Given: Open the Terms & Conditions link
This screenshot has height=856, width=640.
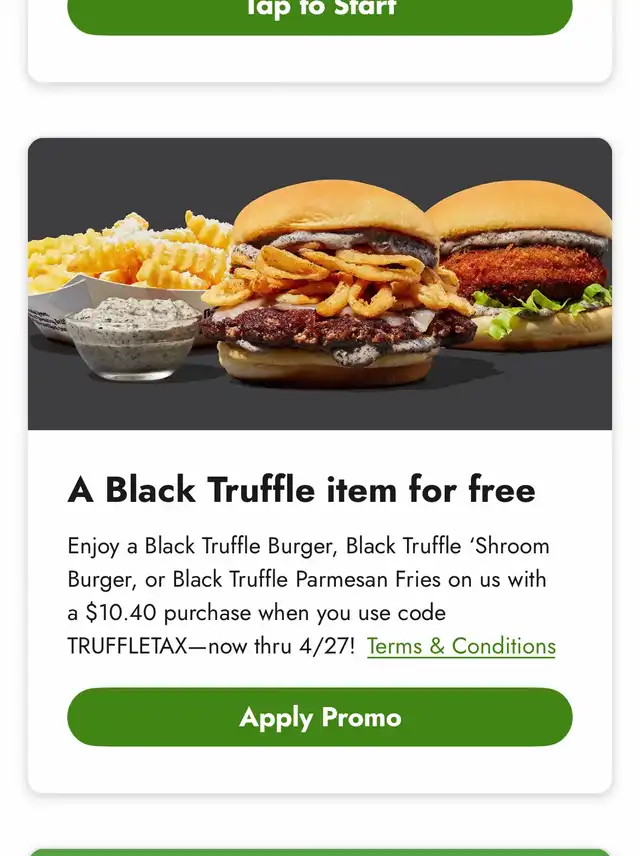Looking at the screenshot, I should click(461, 646).
